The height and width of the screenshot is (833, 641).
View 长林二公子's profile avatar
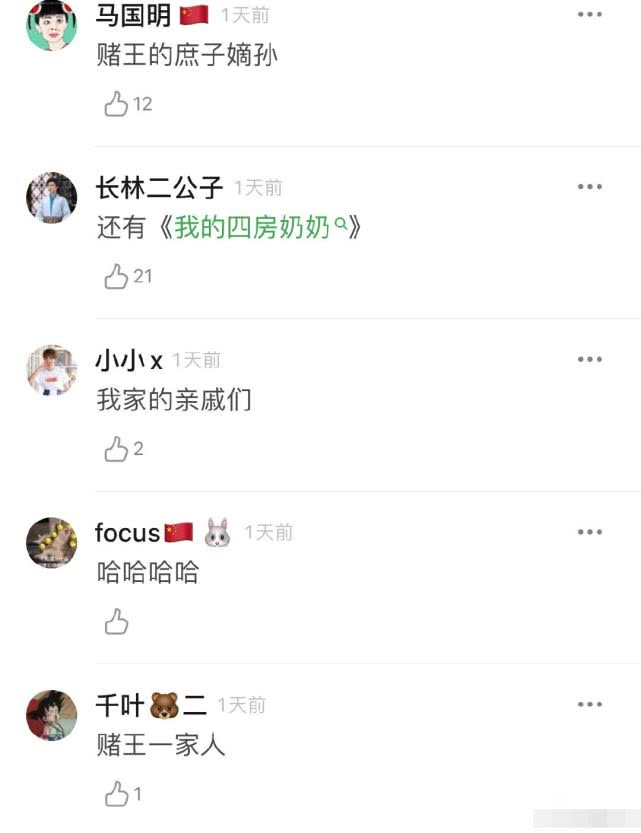[51, 197]
